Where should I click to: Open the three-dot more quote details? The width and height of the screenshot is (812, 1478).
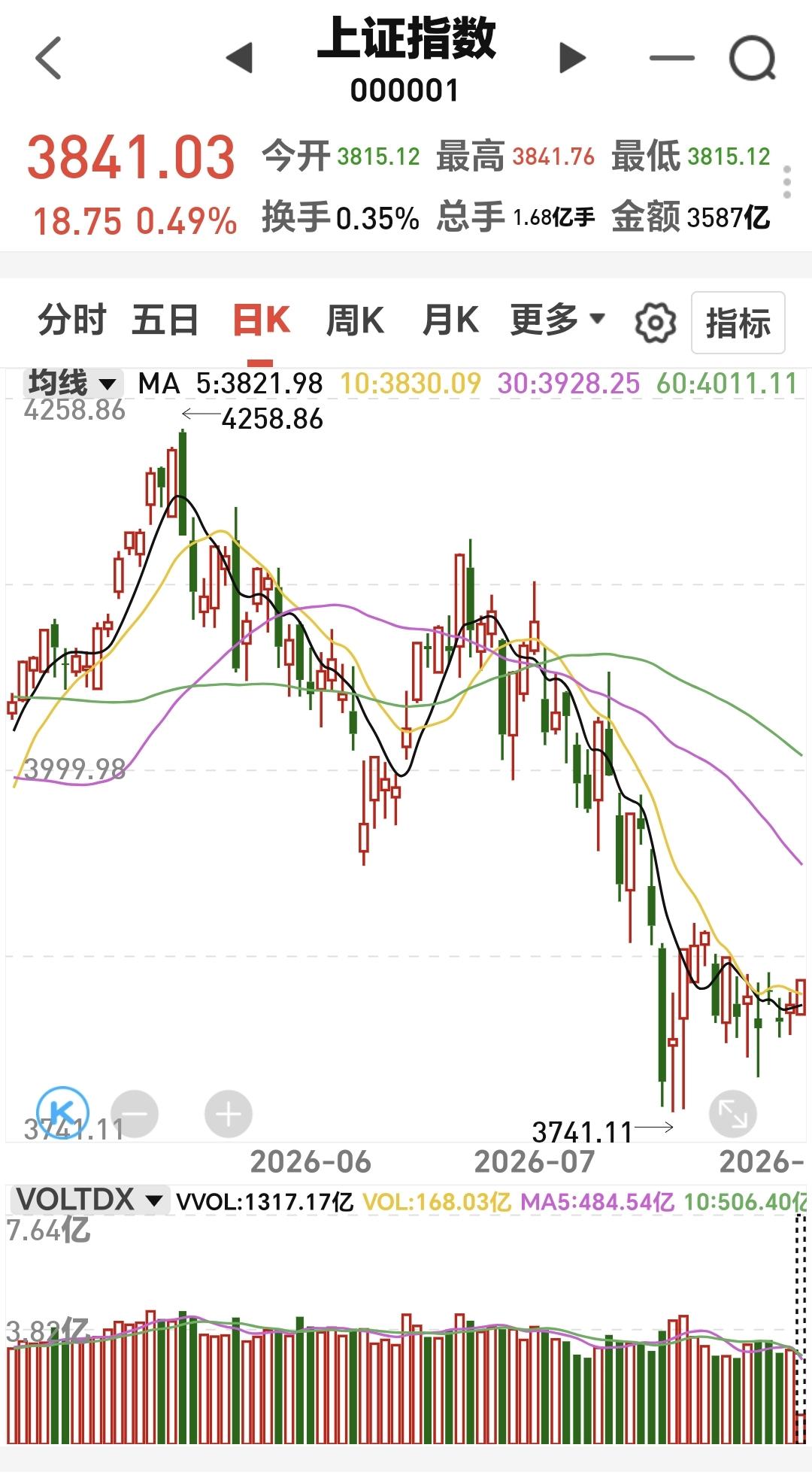[x=787, y=182]
